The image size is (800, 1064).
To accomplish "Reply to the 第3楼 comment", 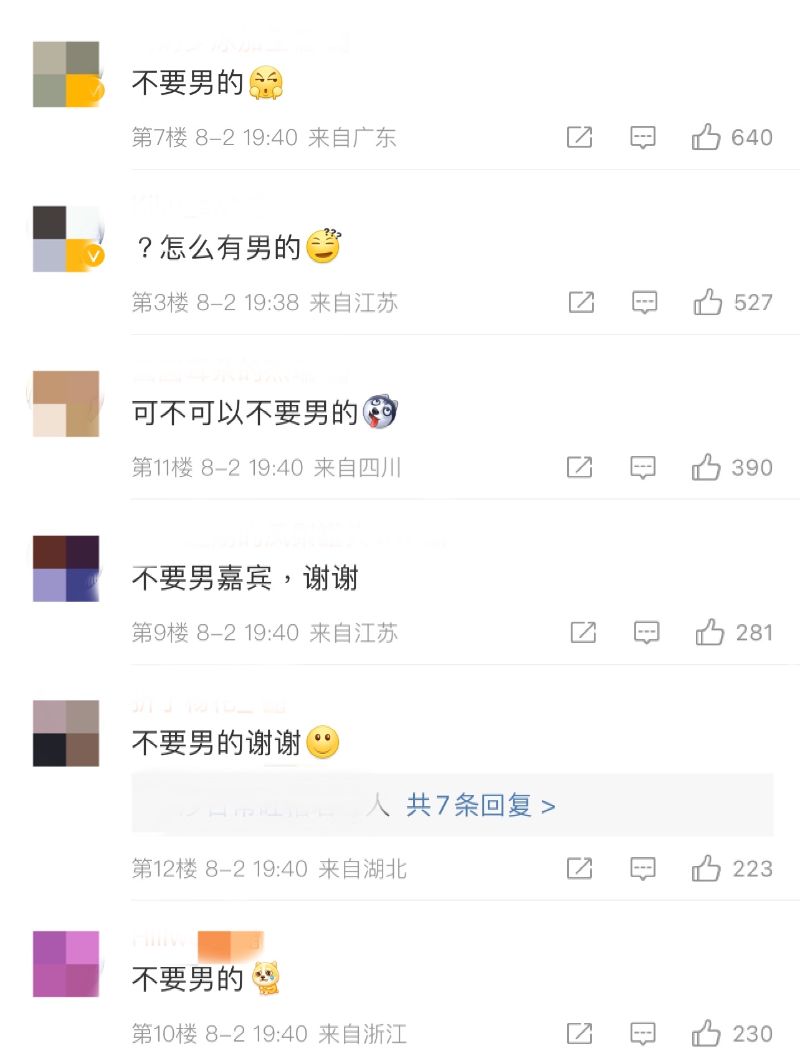I will tap(645, 302).
